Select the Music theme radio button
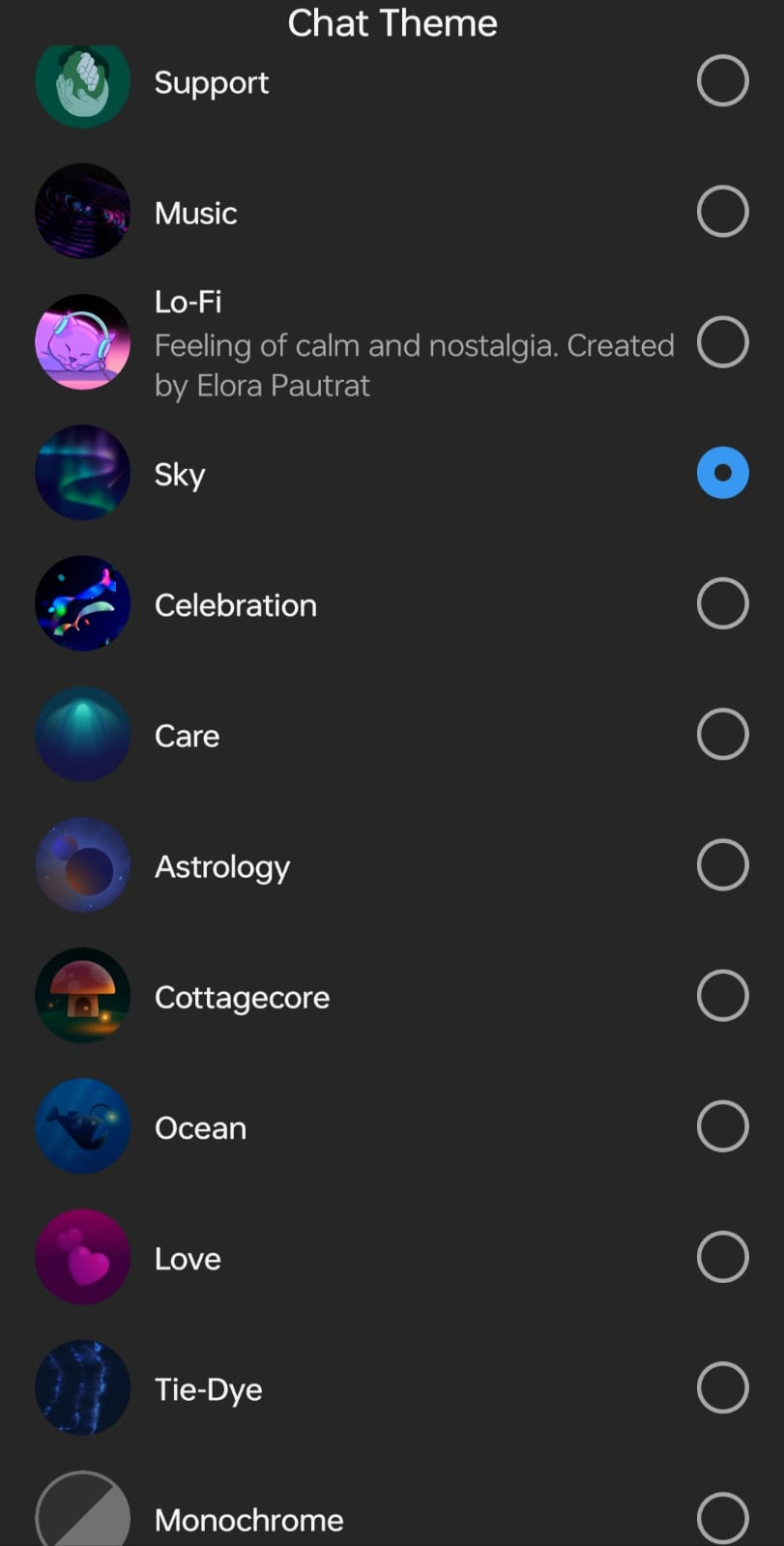784x1546 pixels. (x=722, y=211)
